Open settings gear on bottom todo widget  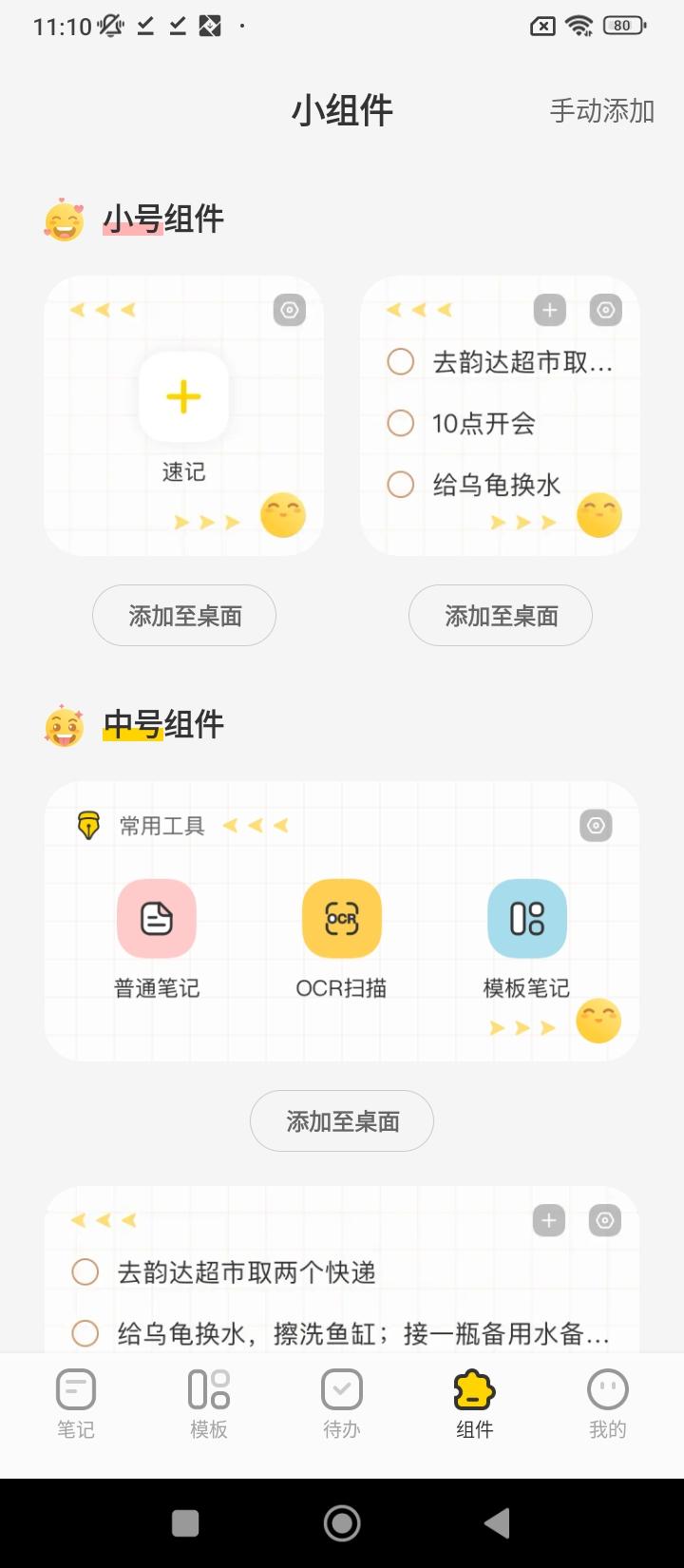tap(605, 1219)
